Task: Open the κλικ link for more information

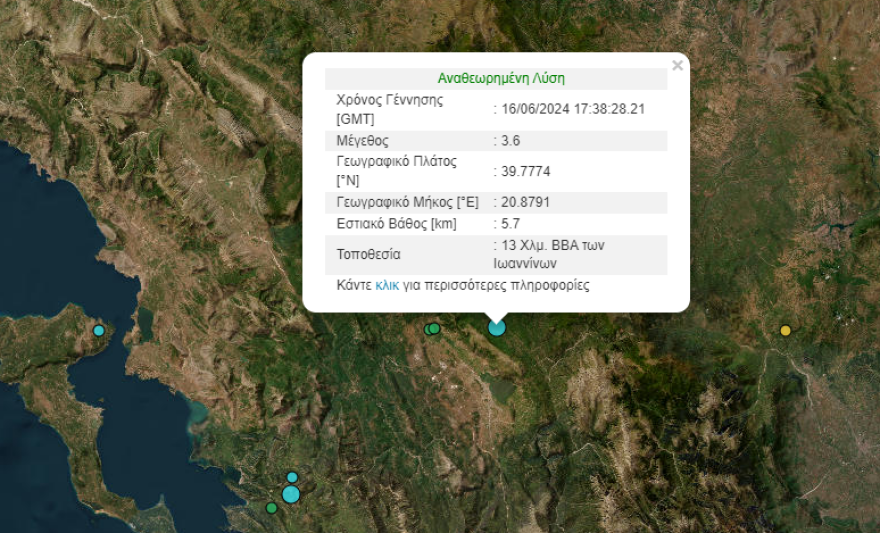Action: click(x=387, y=285)
